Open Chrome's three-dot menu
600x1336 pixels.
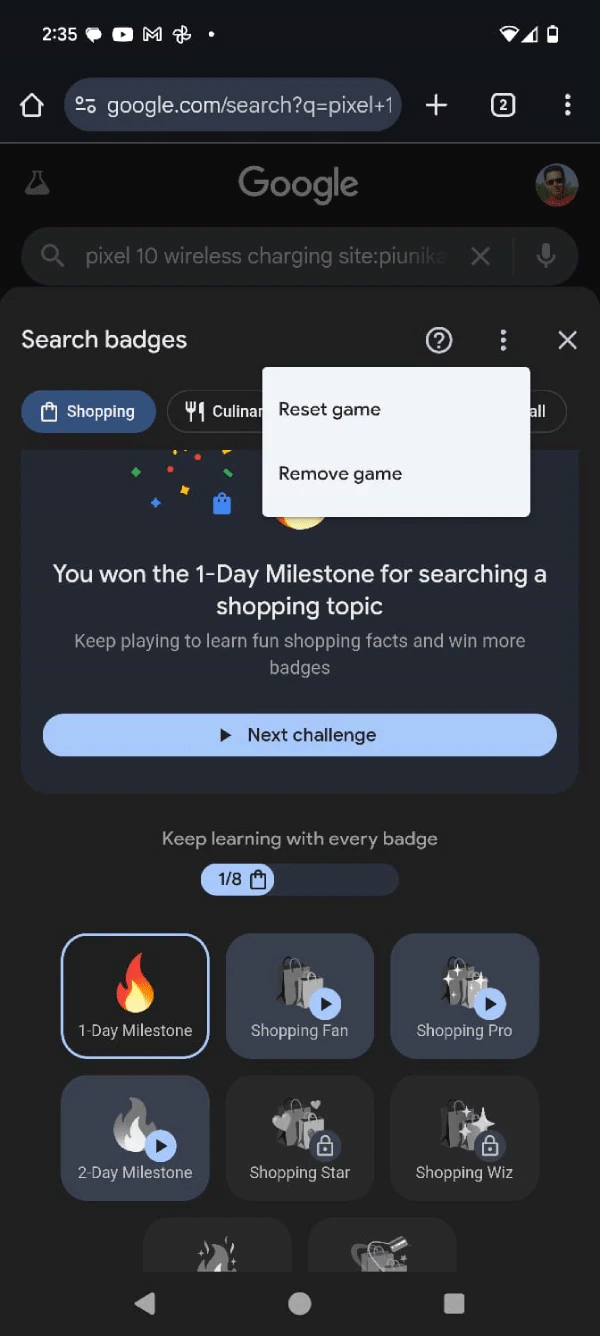(567, 105)
